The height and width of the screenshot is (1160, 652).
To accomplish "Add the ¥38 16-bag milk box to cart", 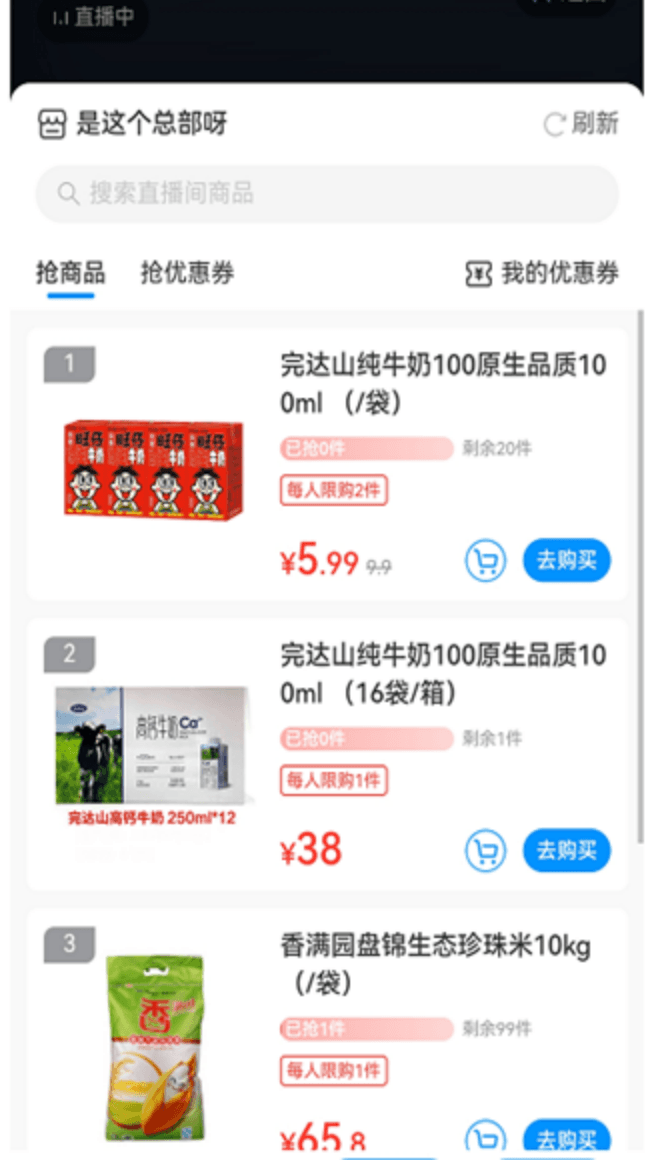I will click(x=486, y=851).
